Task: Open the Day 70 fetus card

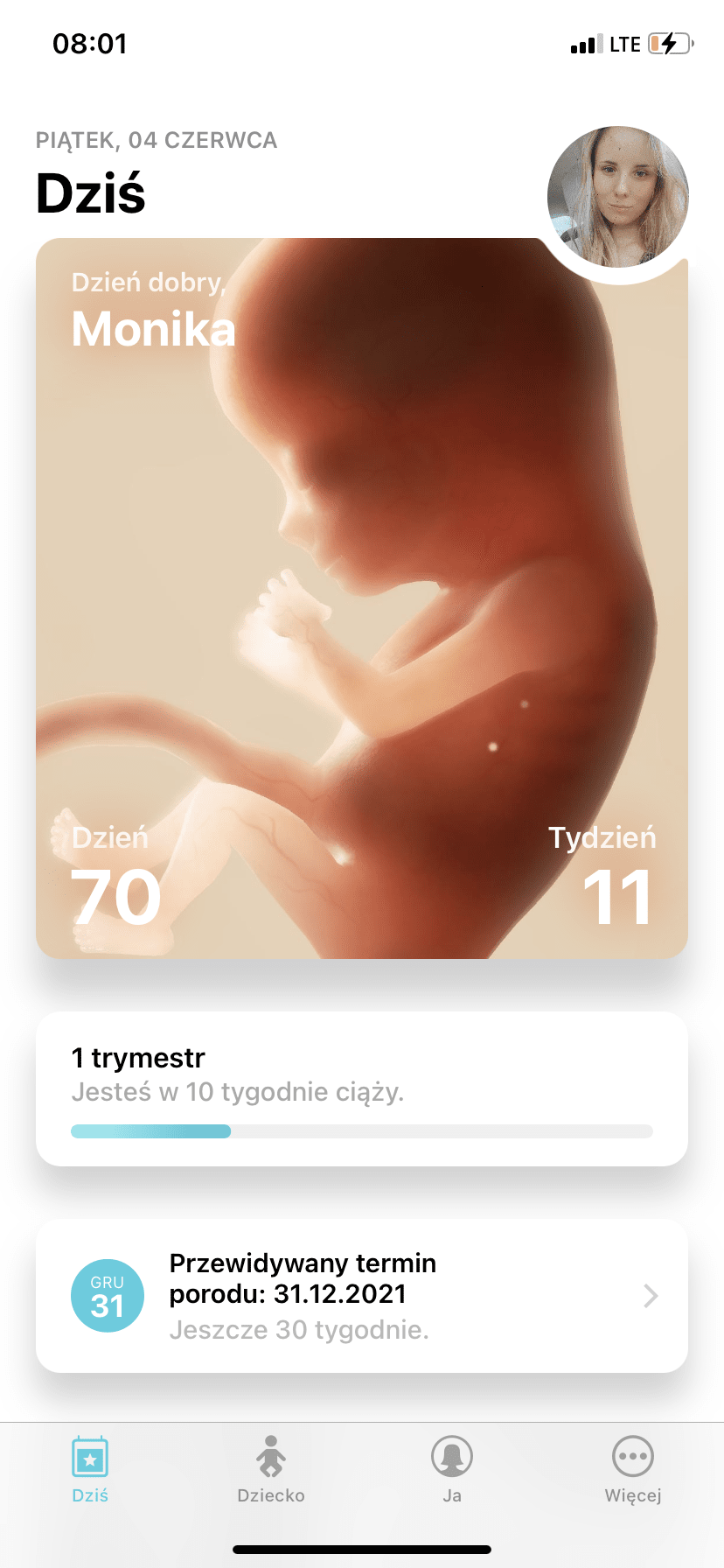Action: tap(361, 598)
